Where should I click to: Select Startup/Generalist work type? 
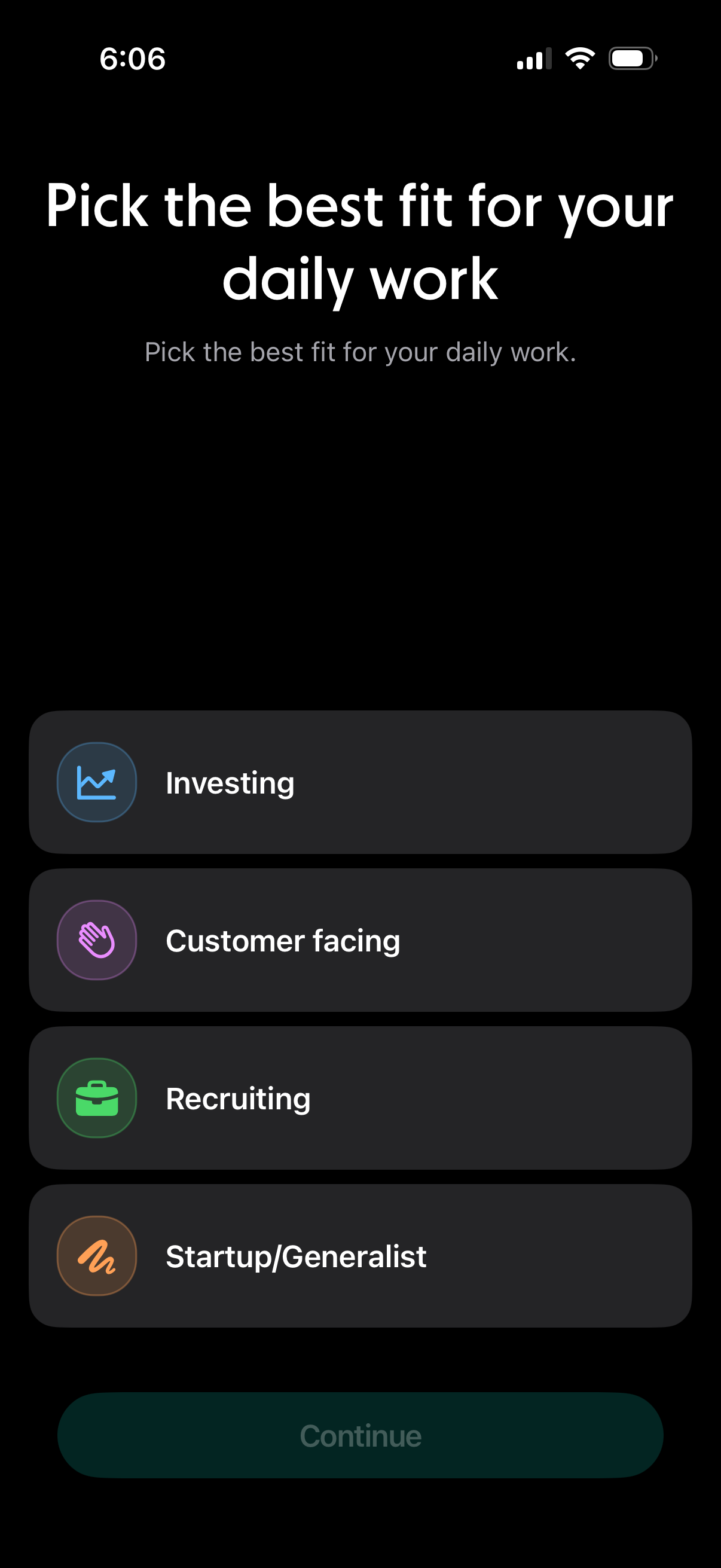[x=360, y=1256]
